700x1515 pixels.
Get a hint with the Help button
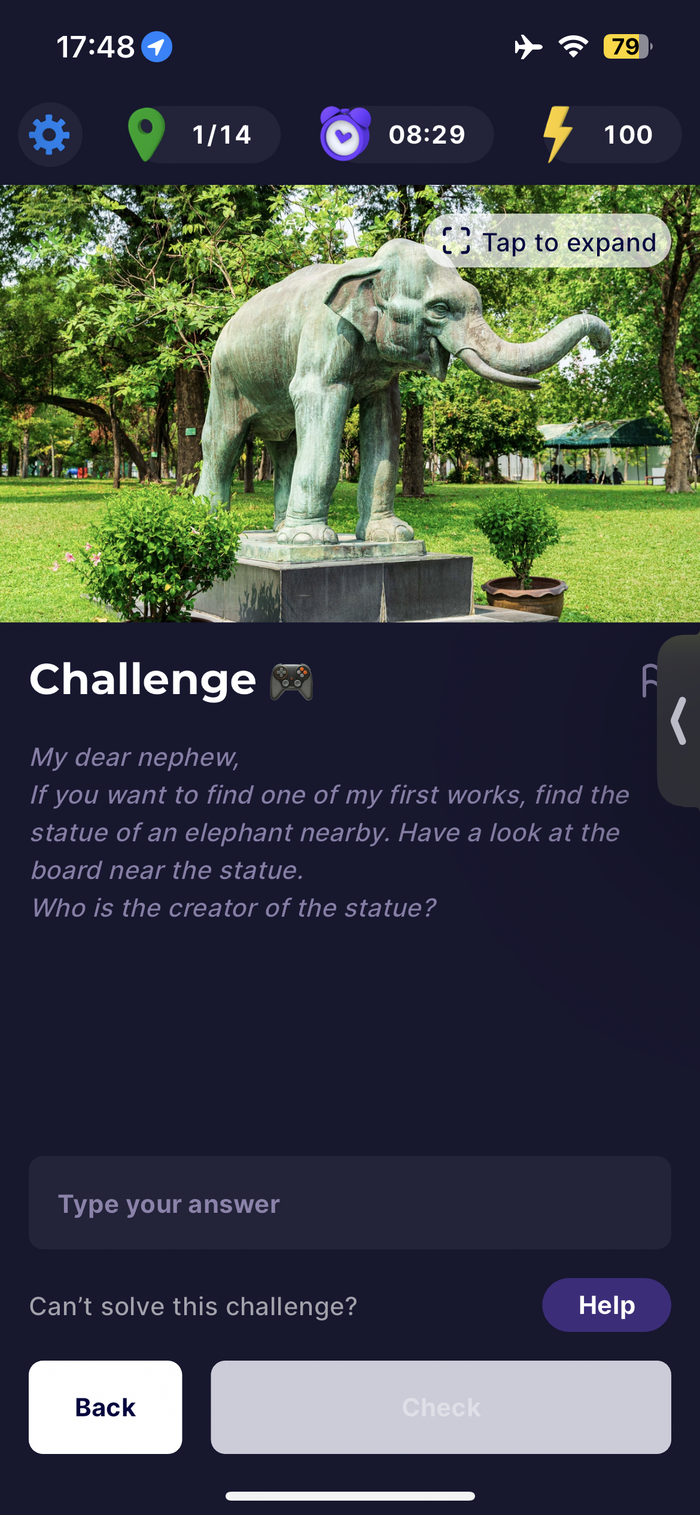(606, 1305)
